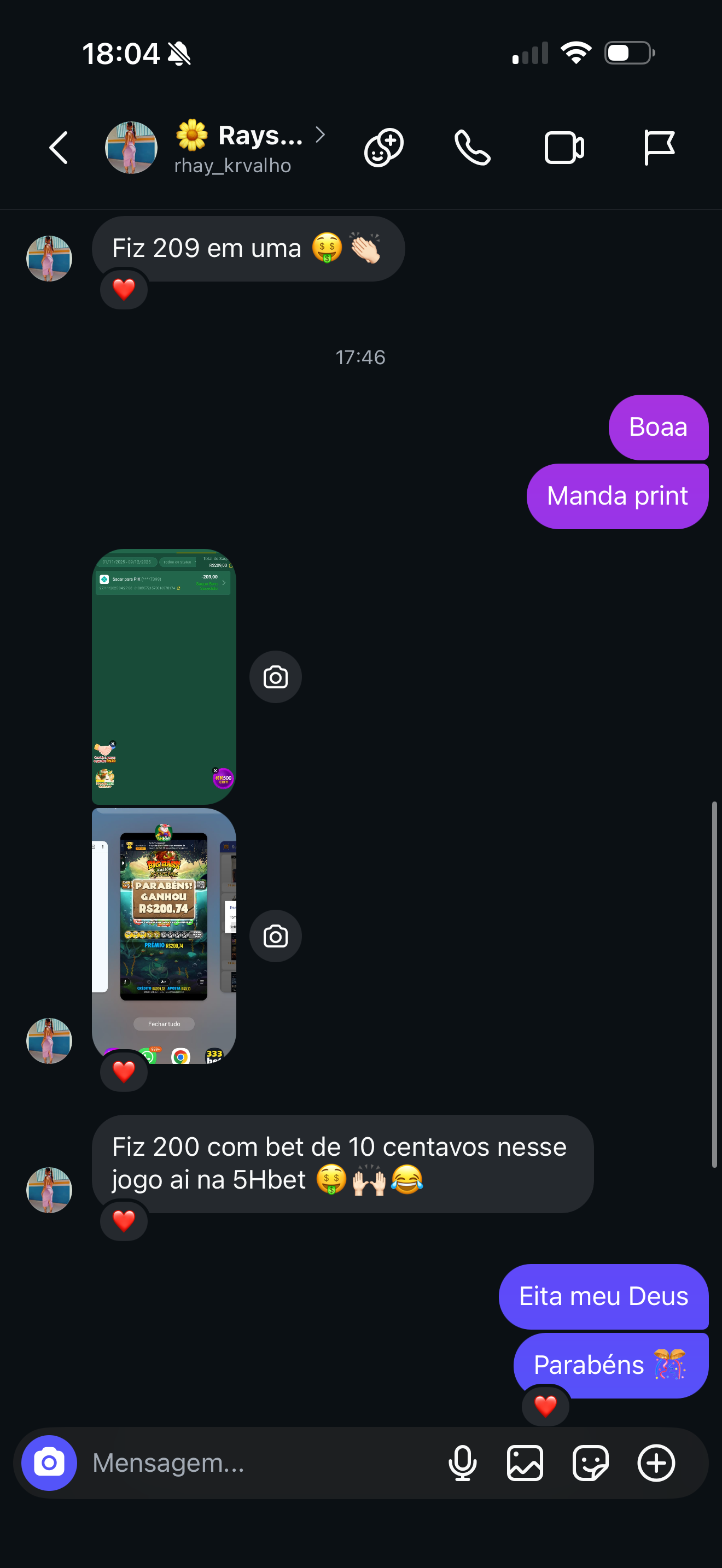
Task: Record a voice message
Action: tap(462, 1462)
